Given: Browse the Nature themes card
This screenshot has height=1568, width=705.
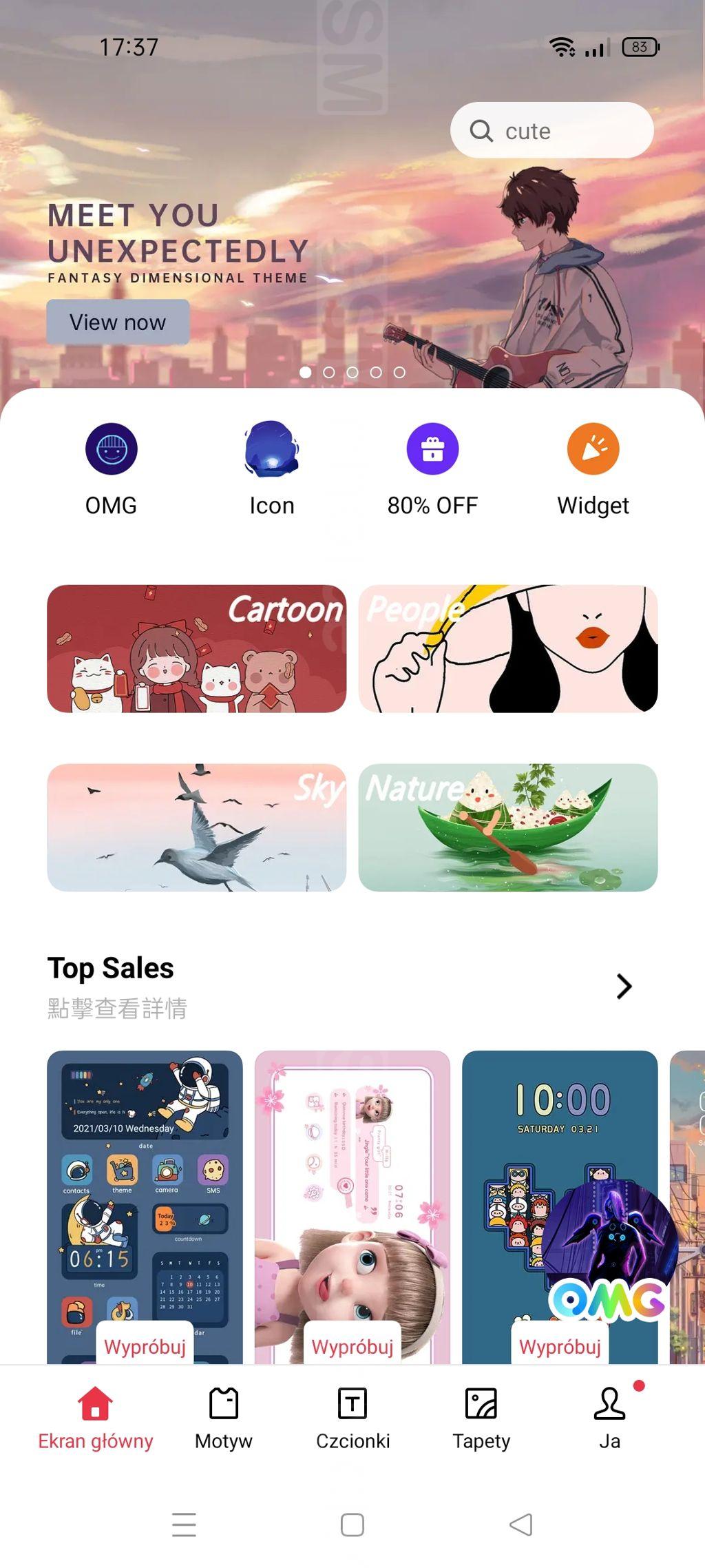Looking at the screenshot, I should [x=508, y=827].
